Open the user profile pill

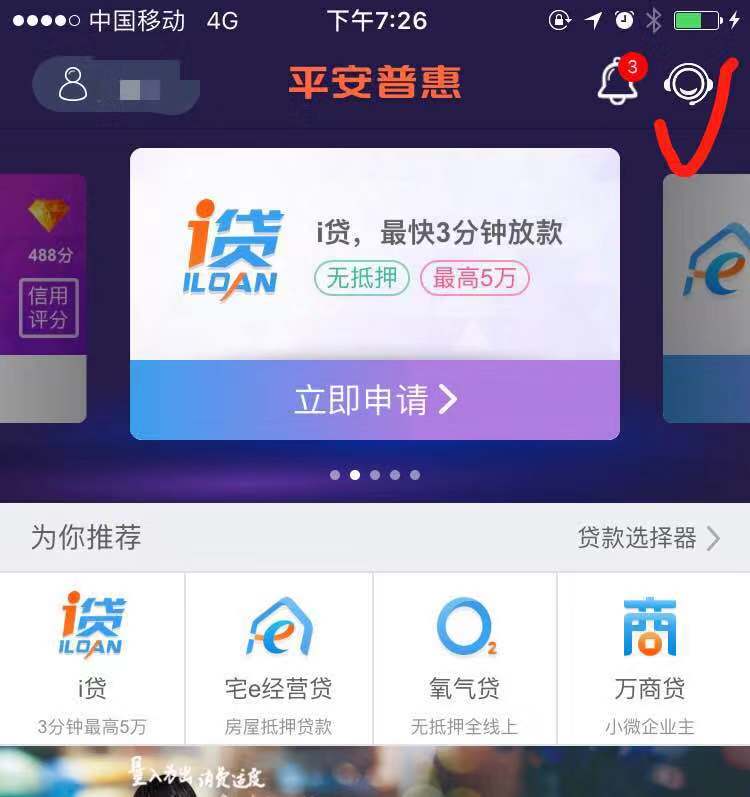115,84
